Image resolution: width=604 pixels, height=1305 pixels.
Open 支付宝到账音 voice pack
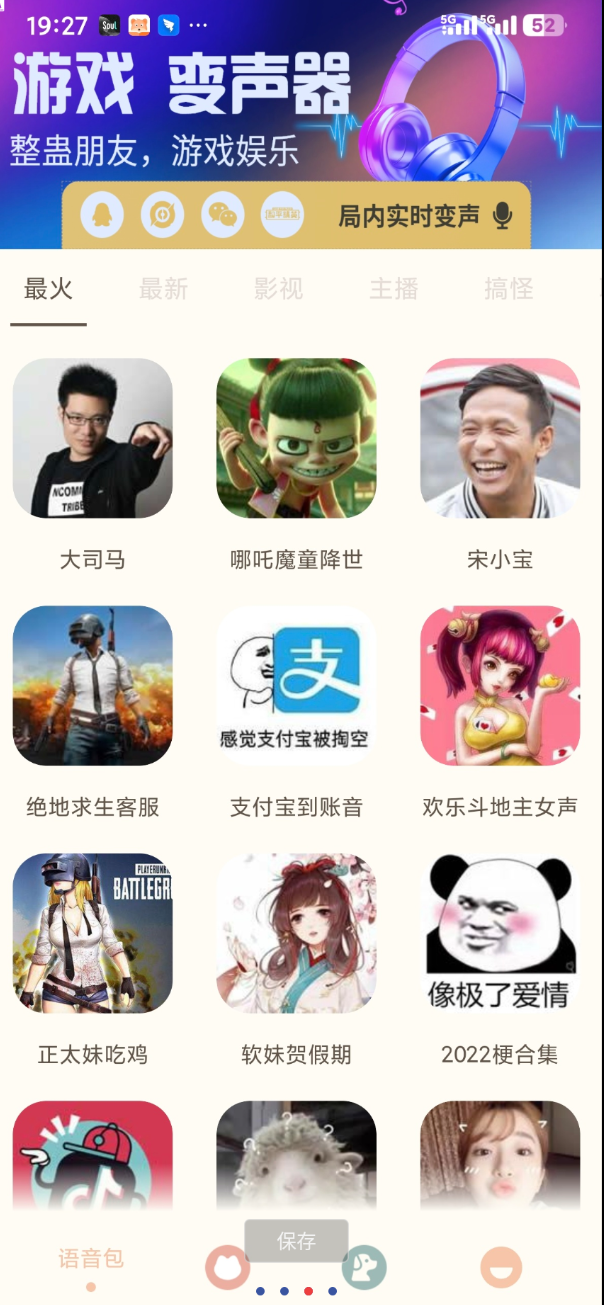296,685
